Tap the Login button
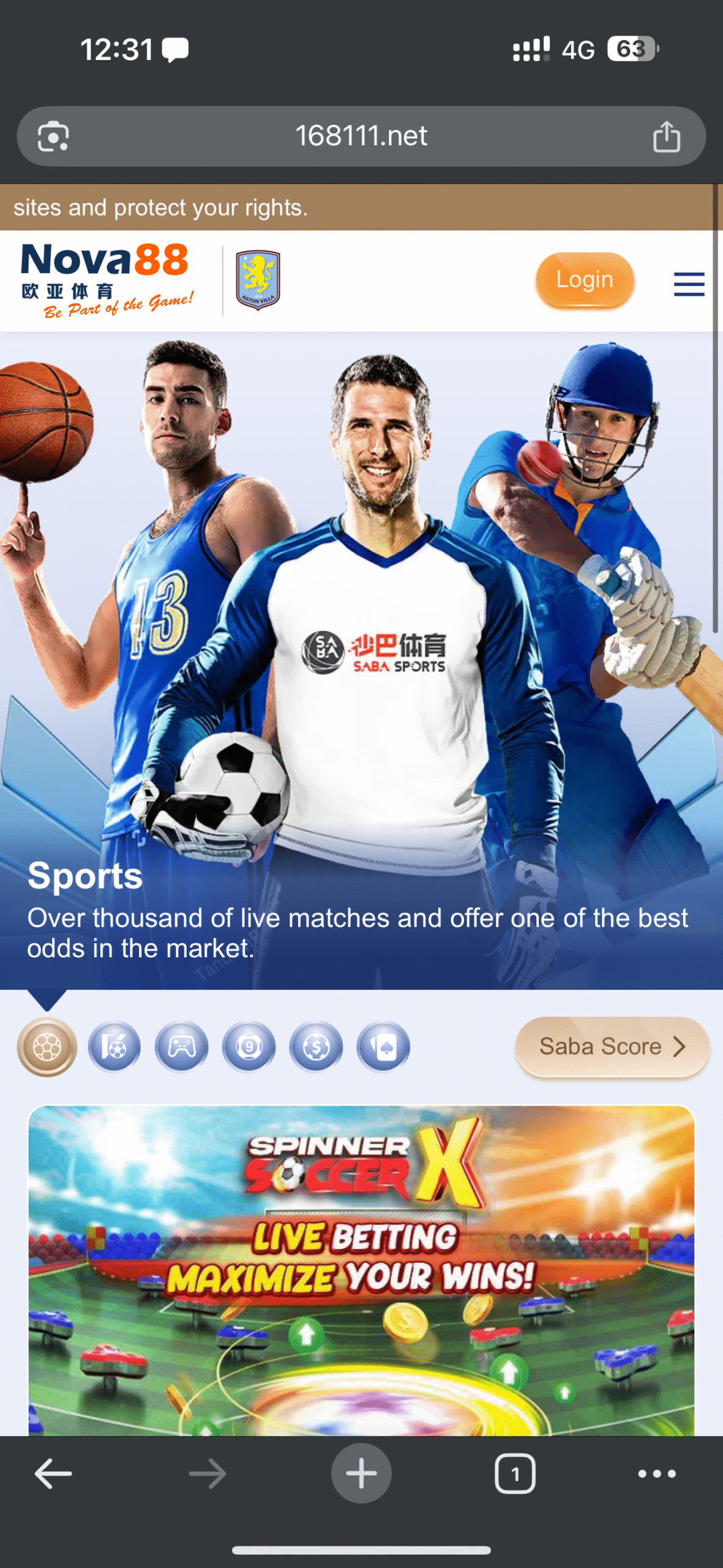The width and height of the screenshot is (723, 1568). pos(585,280)
